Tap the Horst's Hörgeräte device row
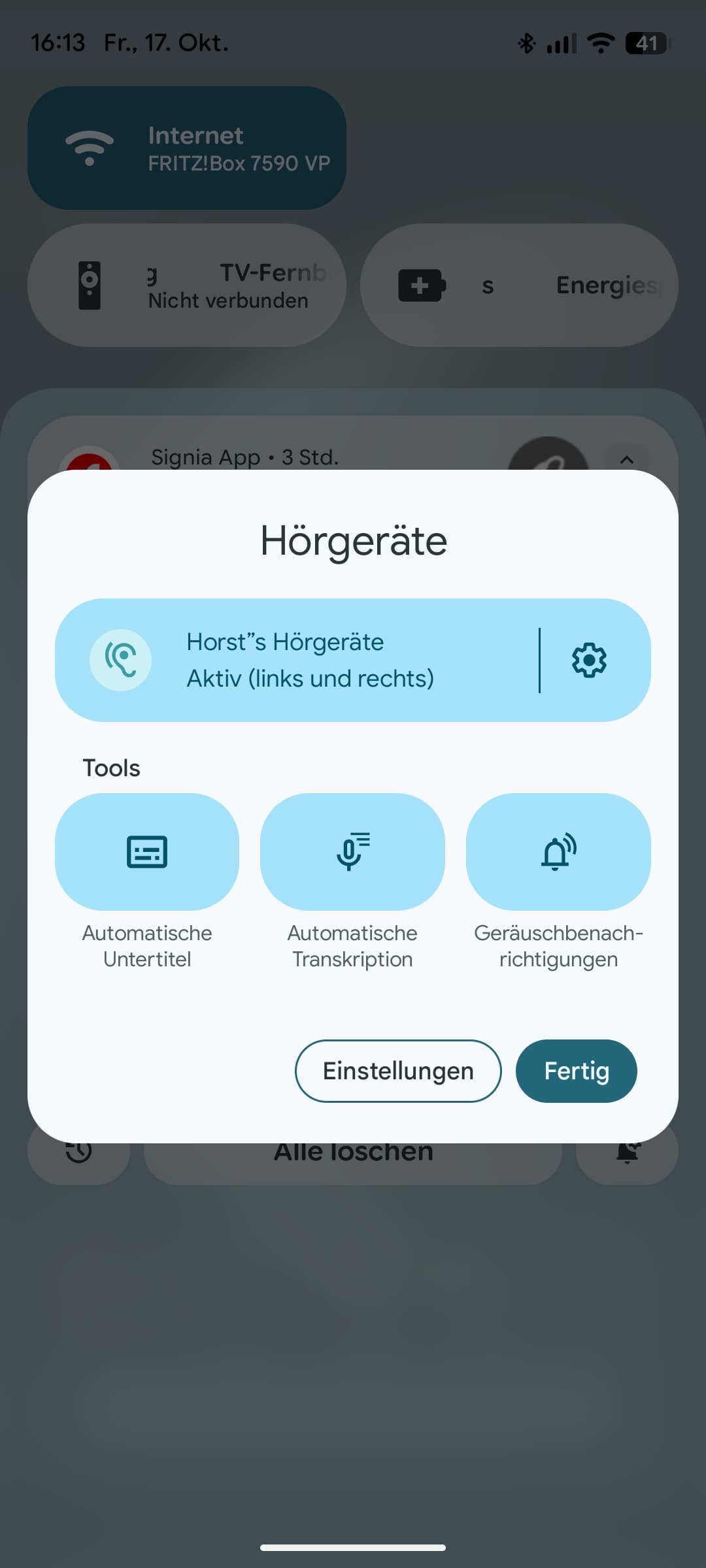The height and width of the screenshot is (1568, 706). (294, 660)
